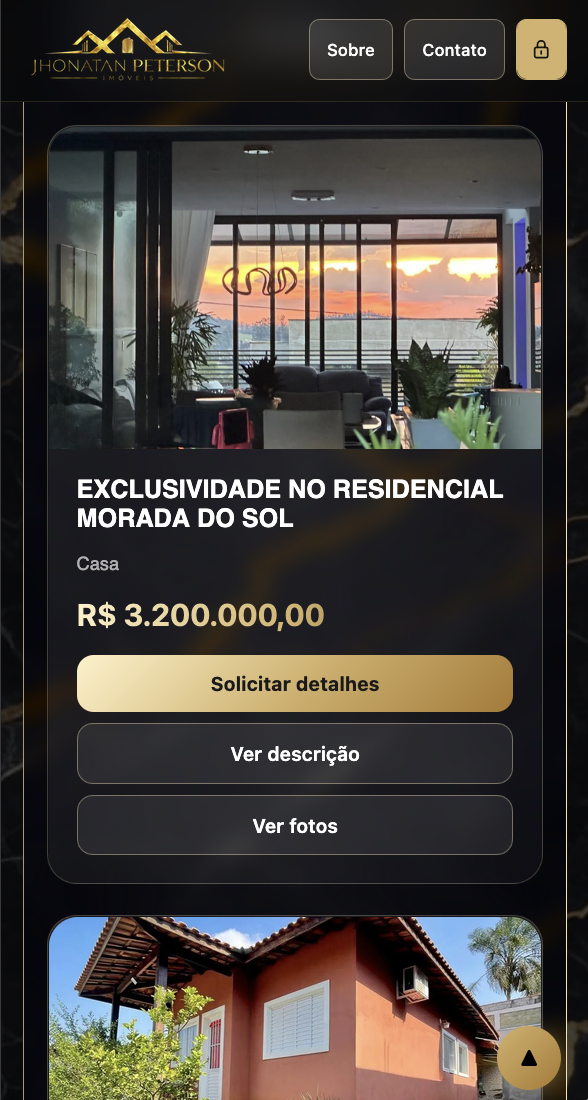Tap the back-to-top arrow button
588x1100 pixels.
[529, 1058]
